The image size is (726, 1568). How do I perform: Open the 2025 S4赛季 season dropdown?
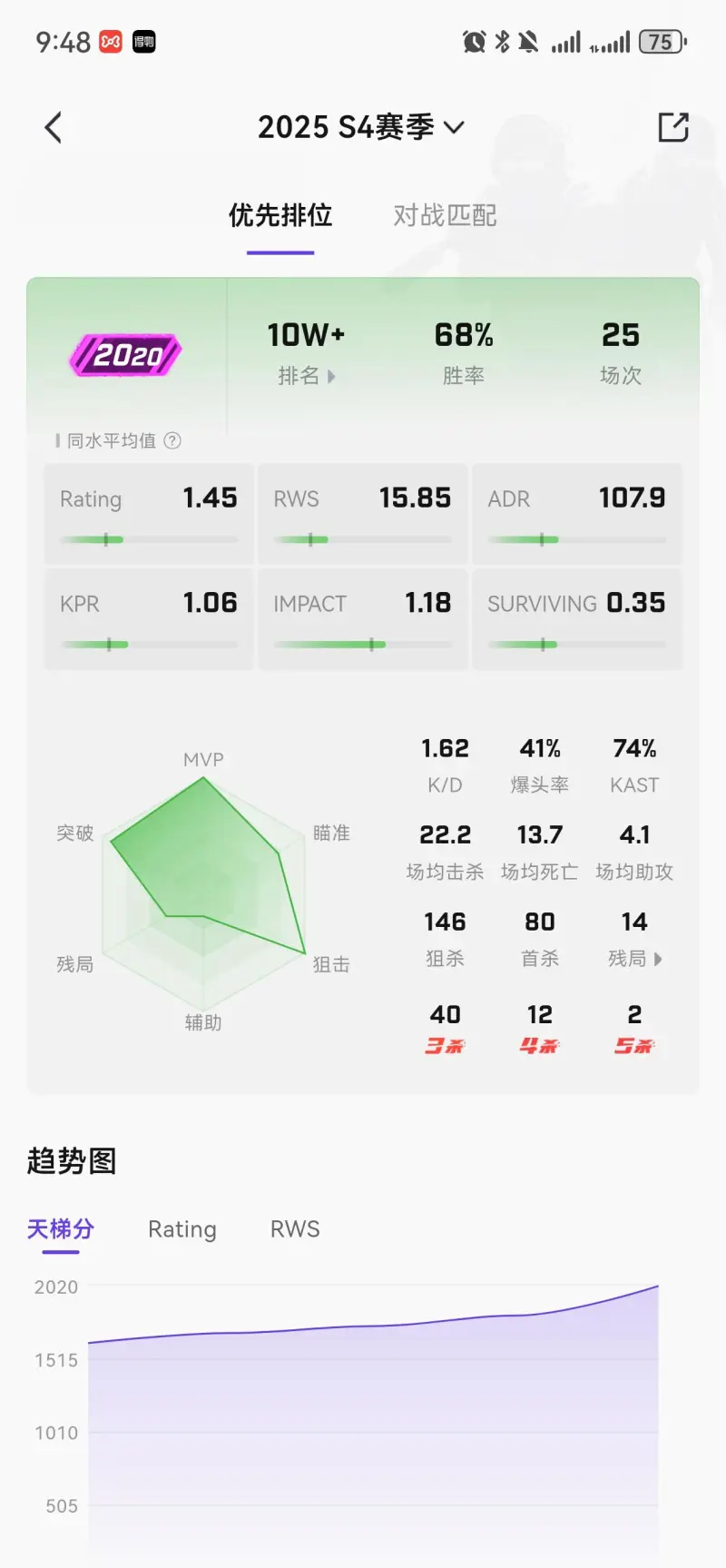tap(361, 128)
